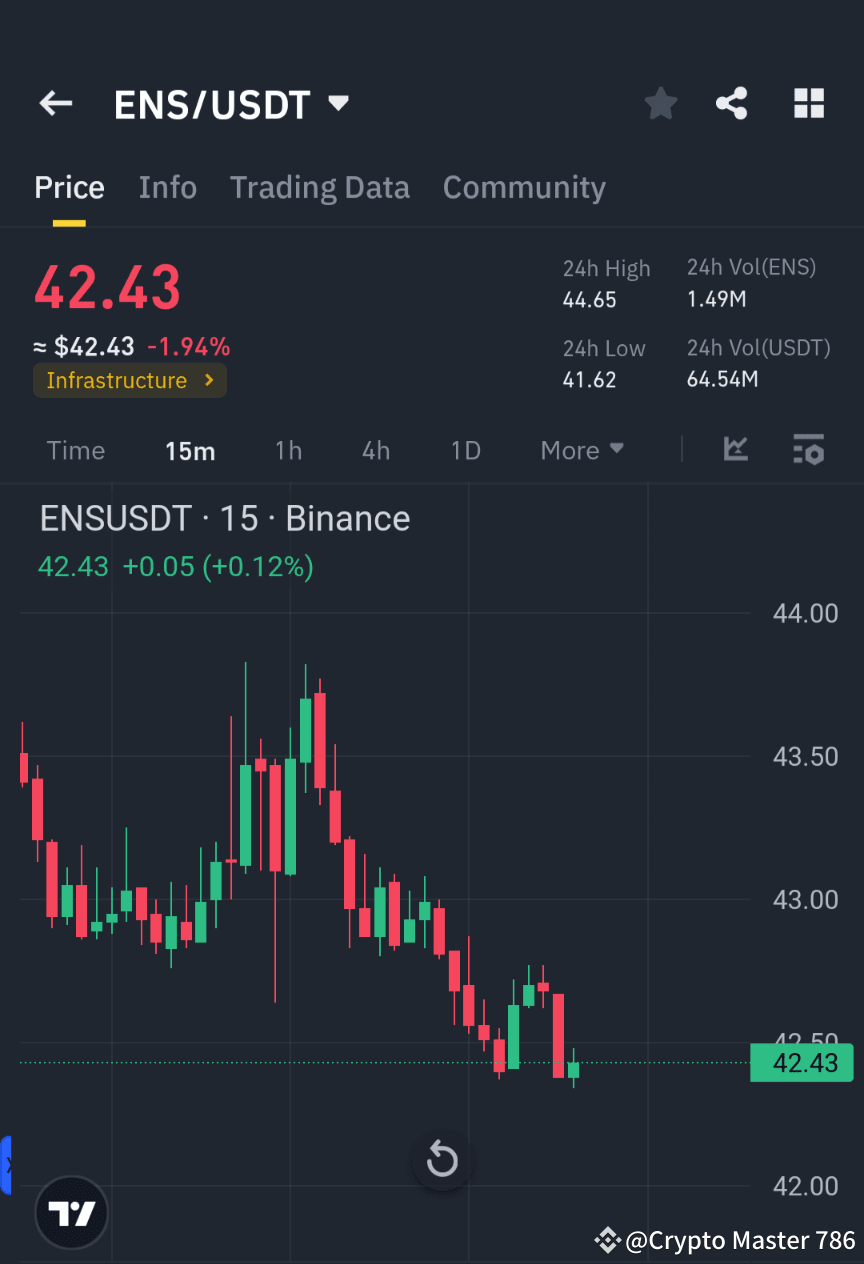Open the Infrastructure category chevron
The image size is (864, 1264).
[x=208, y=380]
